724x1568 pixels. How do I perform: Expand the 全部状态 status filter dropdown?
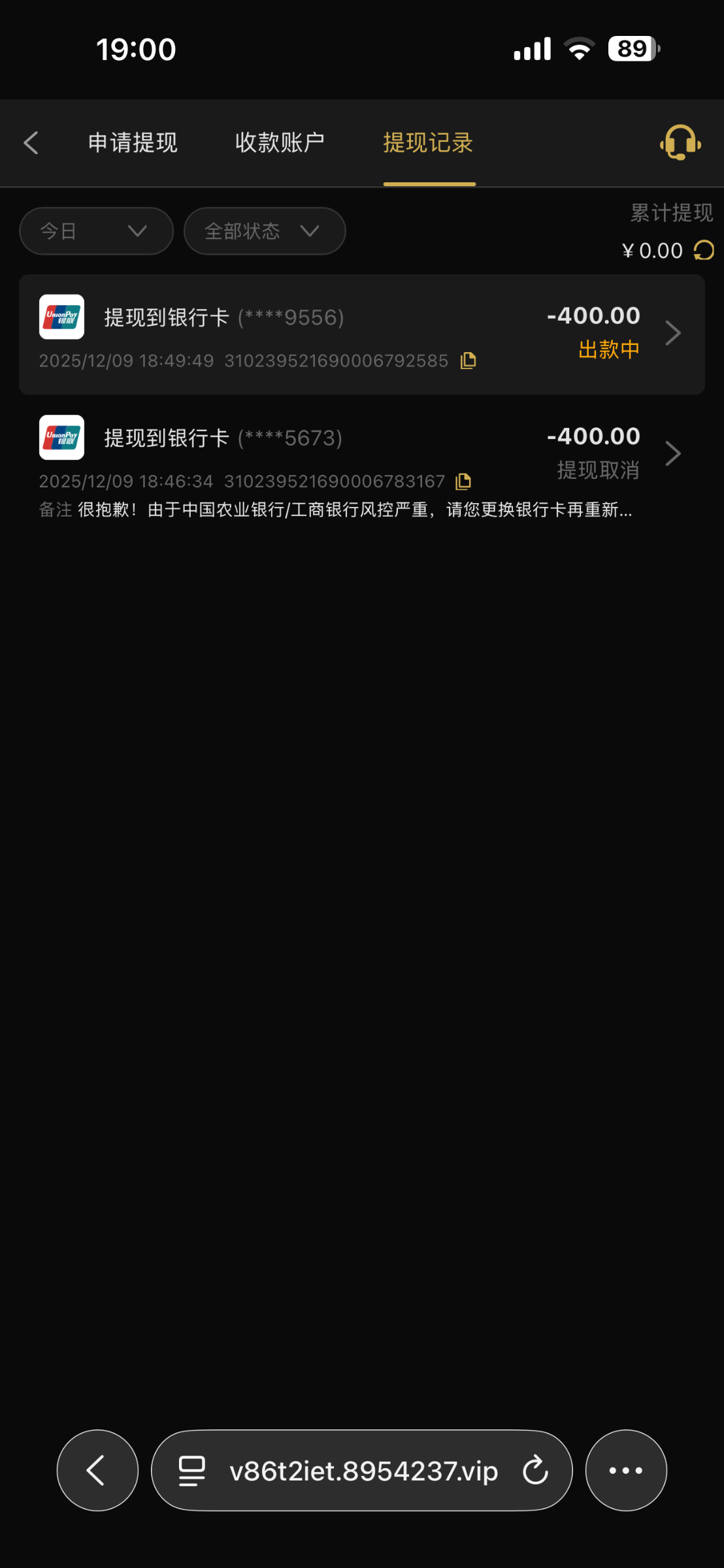pyautogui.click(x=264, y=231)
